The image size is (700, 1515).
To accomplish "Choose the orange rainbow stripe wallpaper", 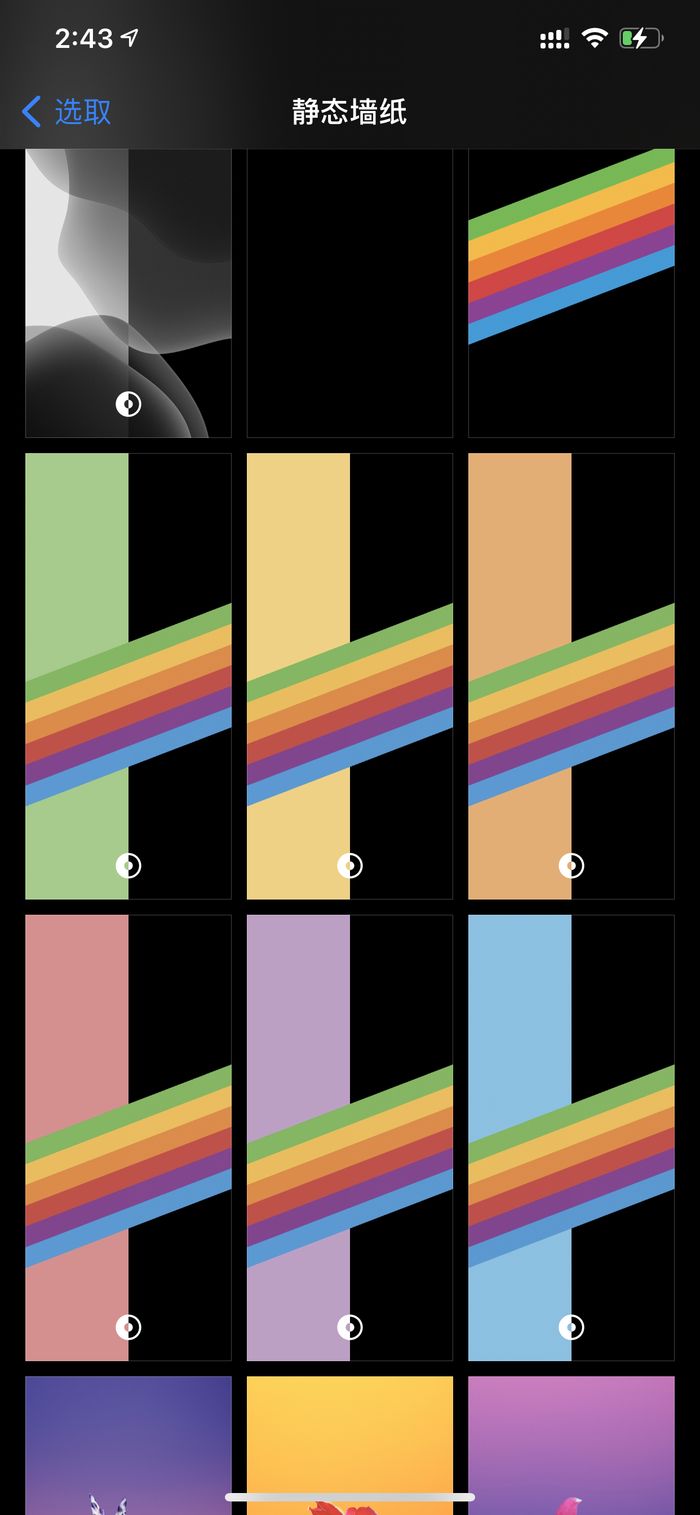I will [x=571, y=676].
